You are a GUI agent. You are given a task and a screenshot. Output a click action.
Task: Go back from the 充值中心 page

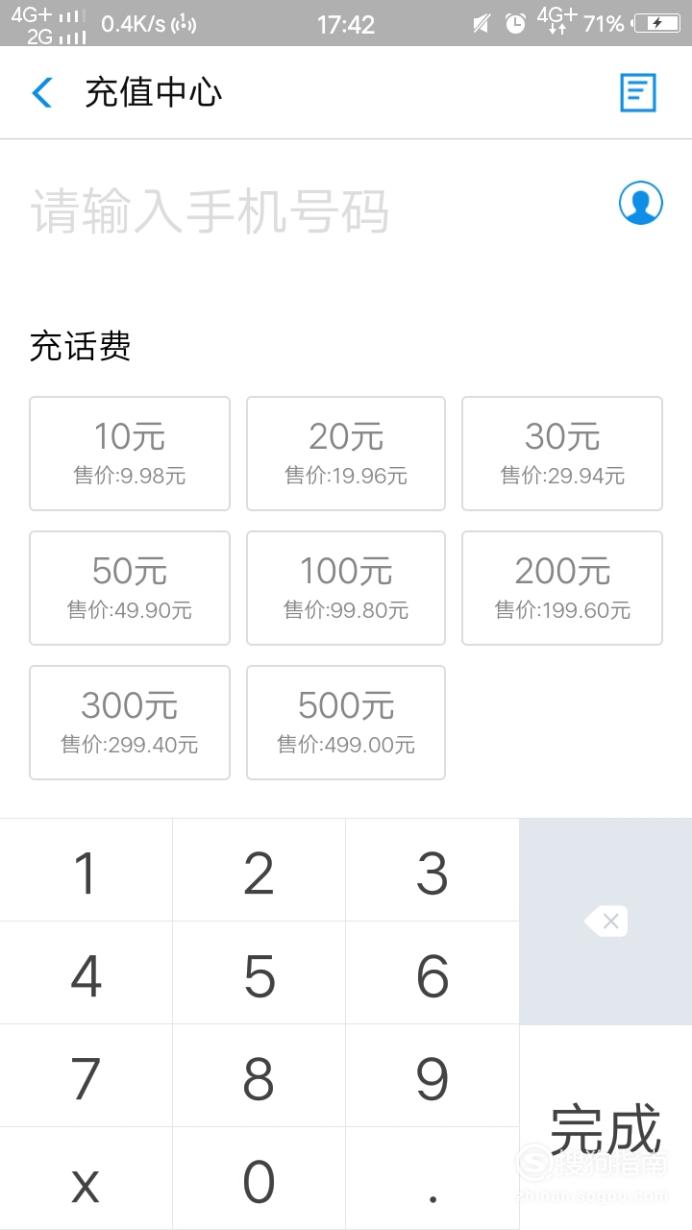pyautogui.click(x=42, y=93)
